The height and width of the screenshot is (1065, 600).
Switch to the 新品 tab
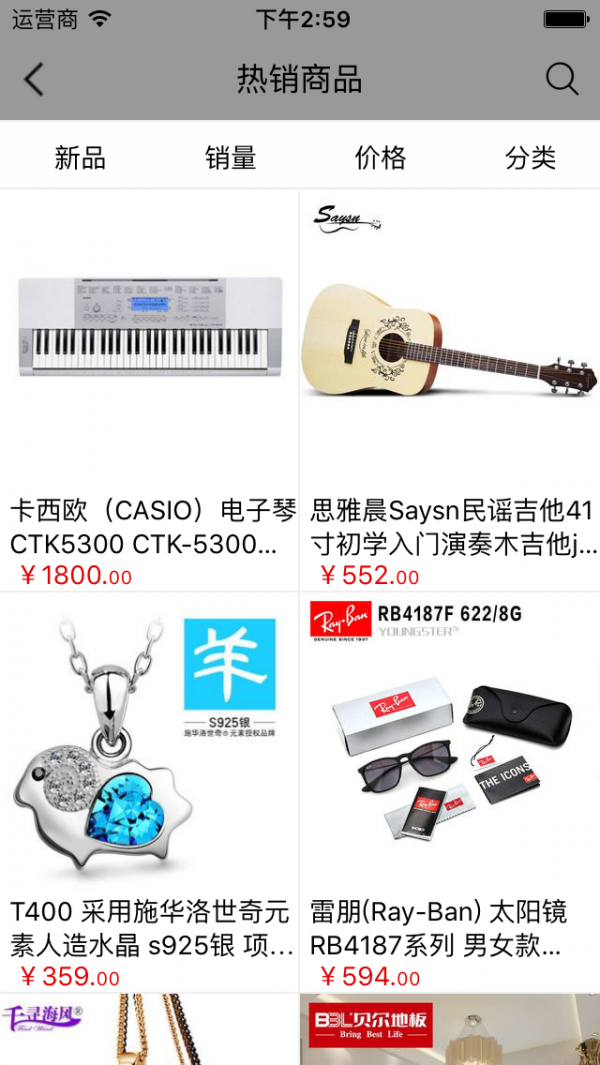(80, 157)
